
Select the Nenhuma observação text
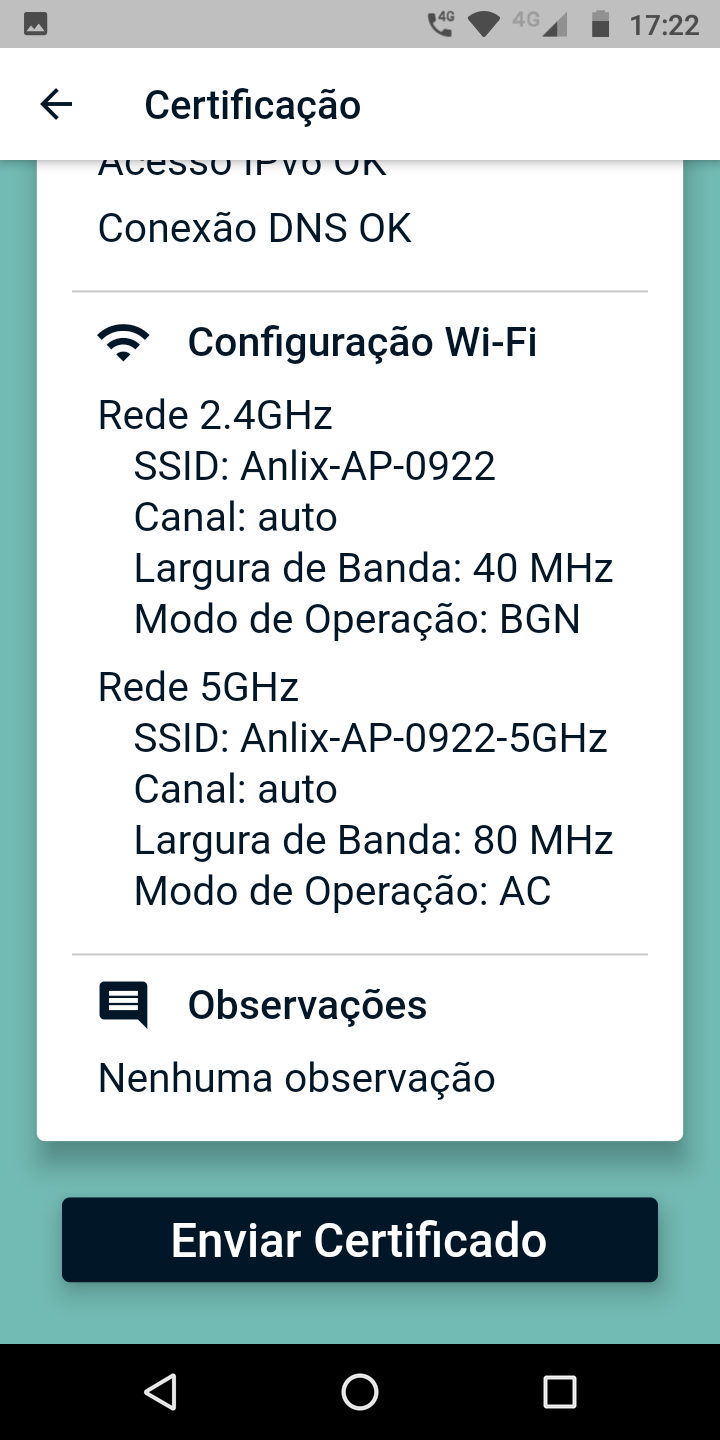(295, 1077)
